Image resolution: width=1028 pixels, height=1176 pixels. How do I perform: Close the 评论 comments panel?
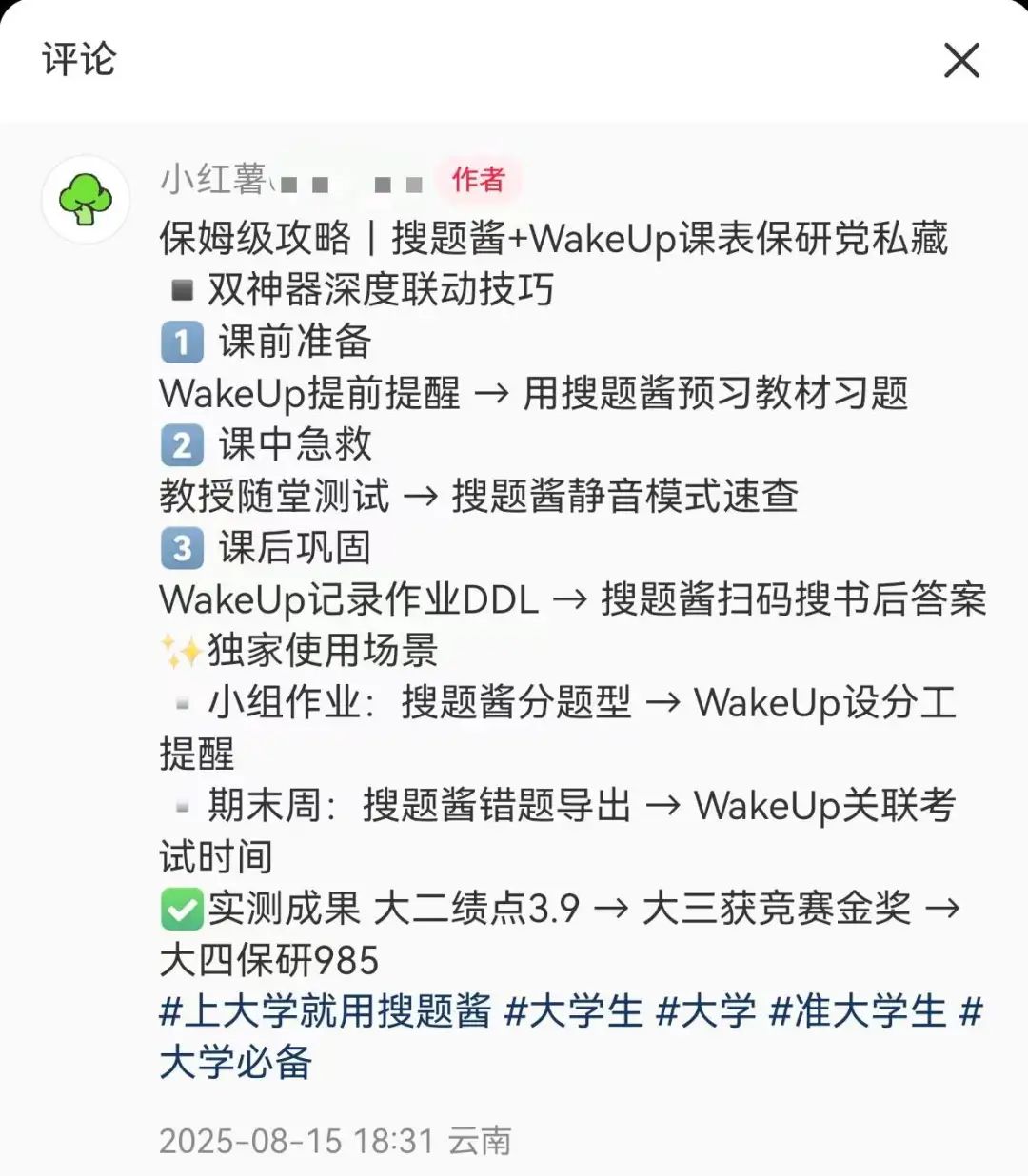[961, 61]
